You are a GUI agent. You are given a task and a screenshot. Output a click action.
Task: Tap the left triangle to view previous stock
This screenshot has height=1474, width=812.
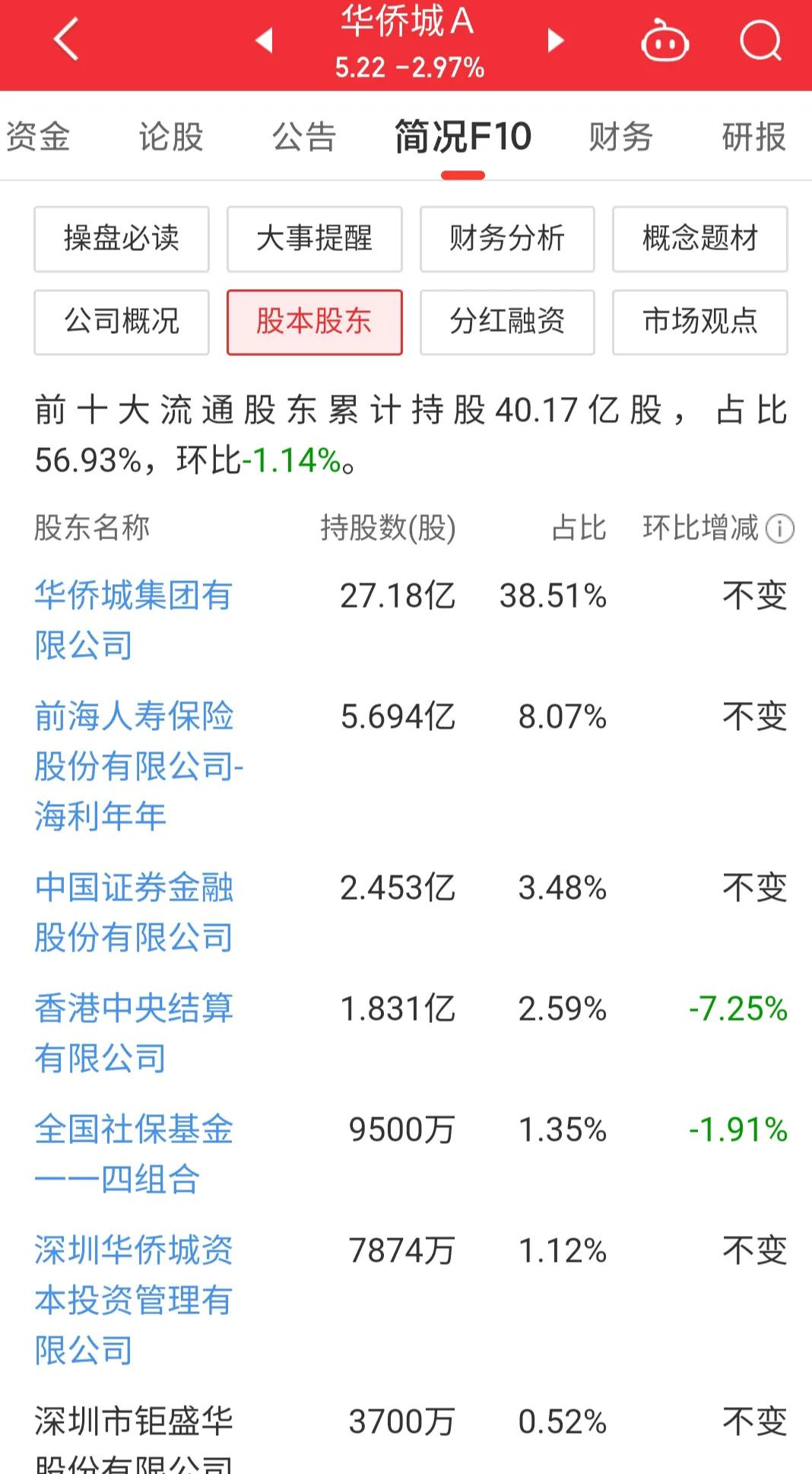coord(265,42)
